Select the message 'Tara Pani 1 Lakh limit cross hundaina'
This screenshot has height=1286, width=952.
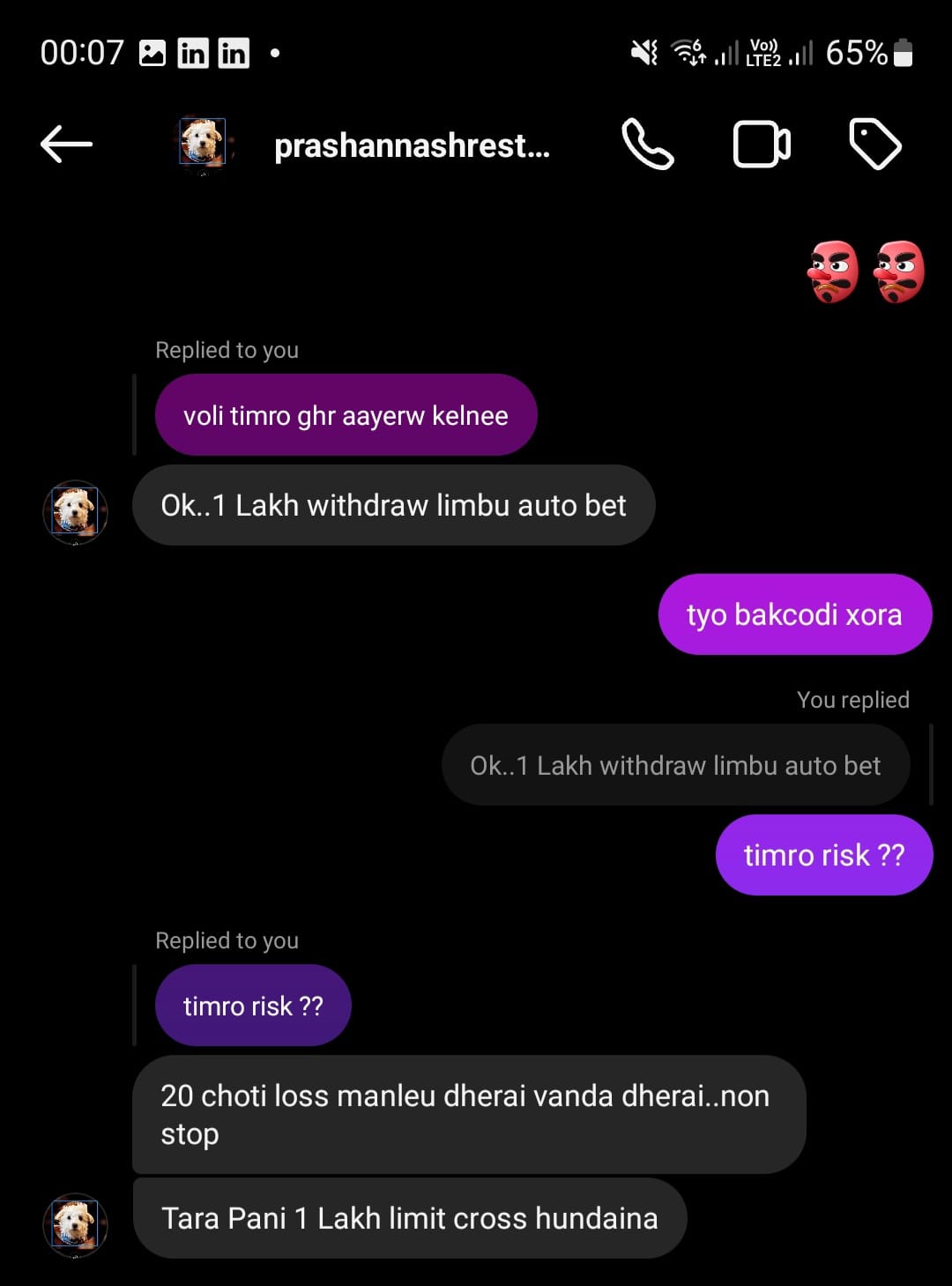click(408, 1218)
